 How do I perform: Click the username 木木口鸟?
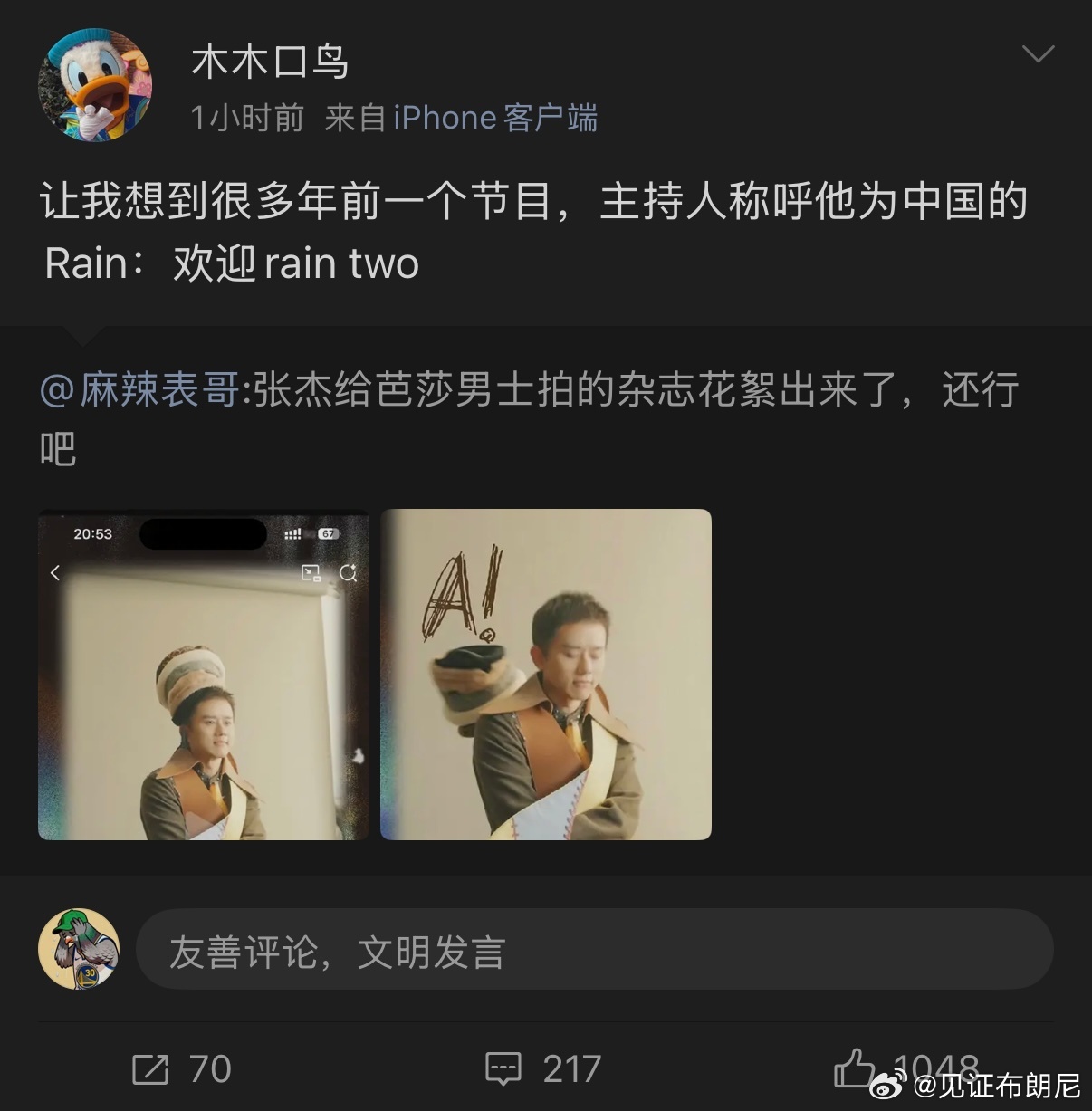tap(270, 62)
